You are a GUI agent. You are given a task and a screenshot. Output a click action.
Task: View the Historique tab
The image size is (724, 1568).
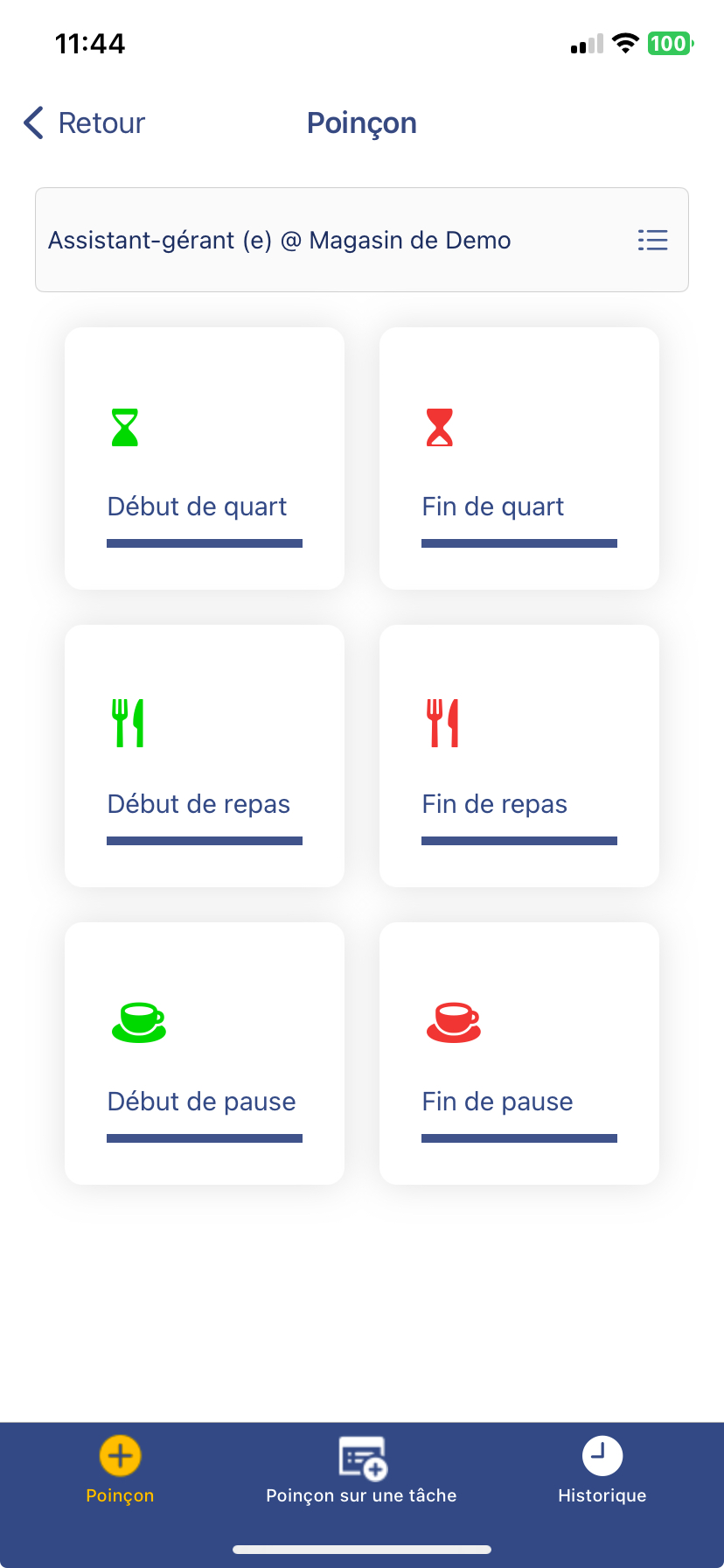tap(602, 1470)
